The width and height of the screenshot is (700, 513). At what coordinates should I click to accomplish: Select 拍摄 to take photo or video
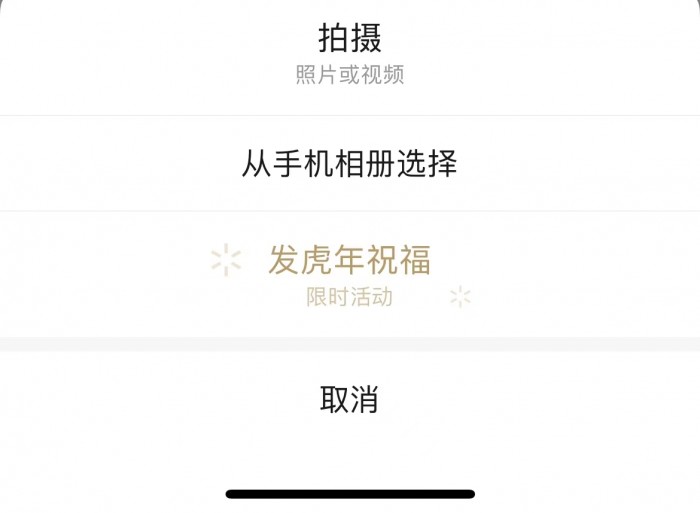click(349, 52)
